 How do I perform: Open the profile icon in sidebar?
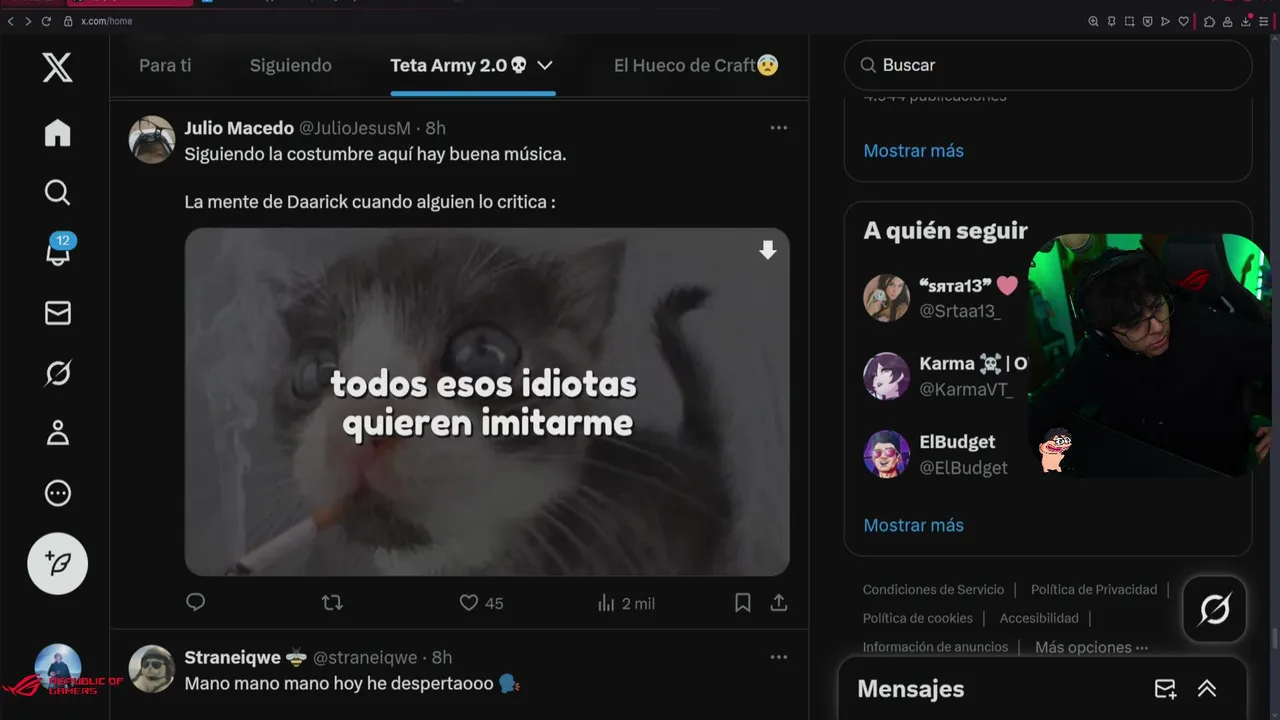click(58, 433)
